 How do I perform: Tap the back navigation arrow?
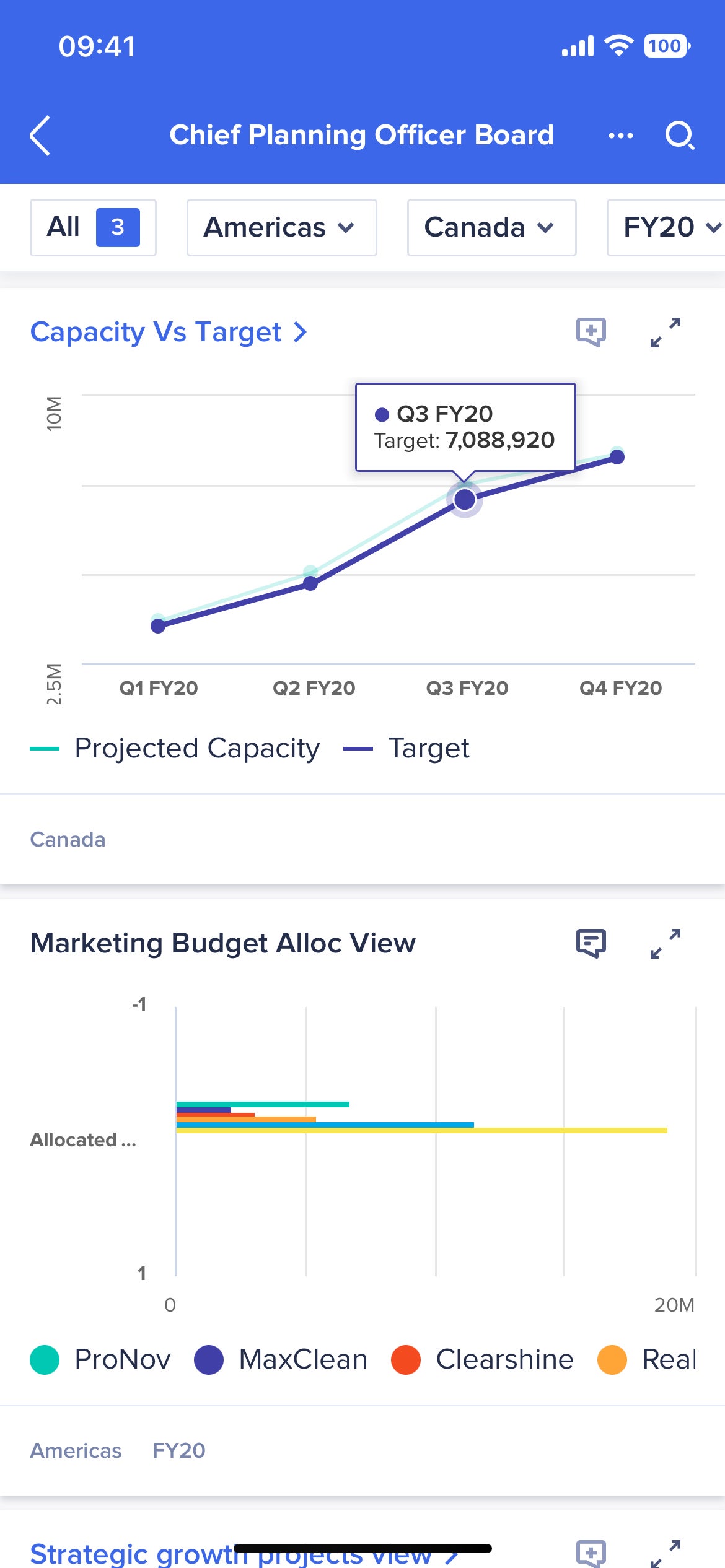point(40,136)
